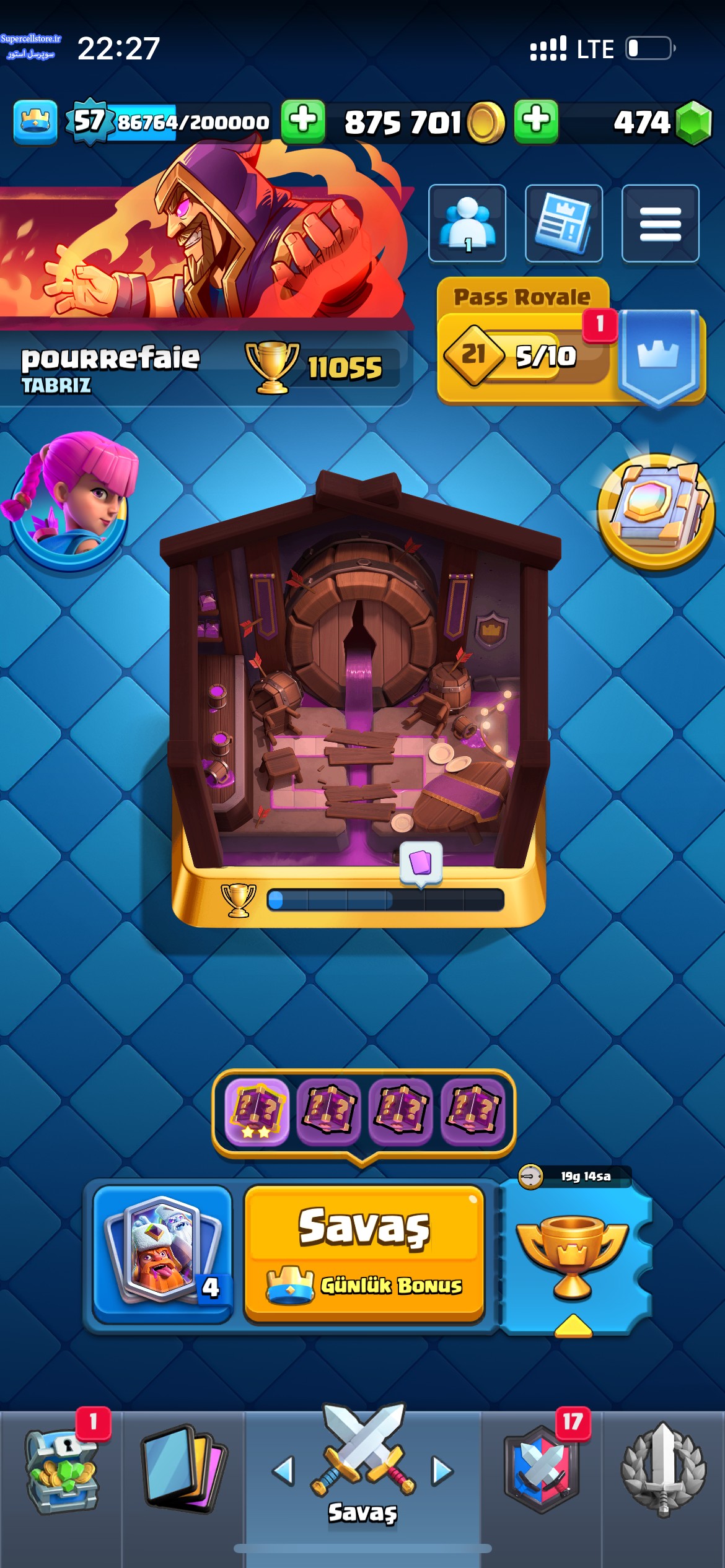Viewport: 725px width, 1568px height.
Task: Change the battle deck selector
Action: click(162, 1253)
